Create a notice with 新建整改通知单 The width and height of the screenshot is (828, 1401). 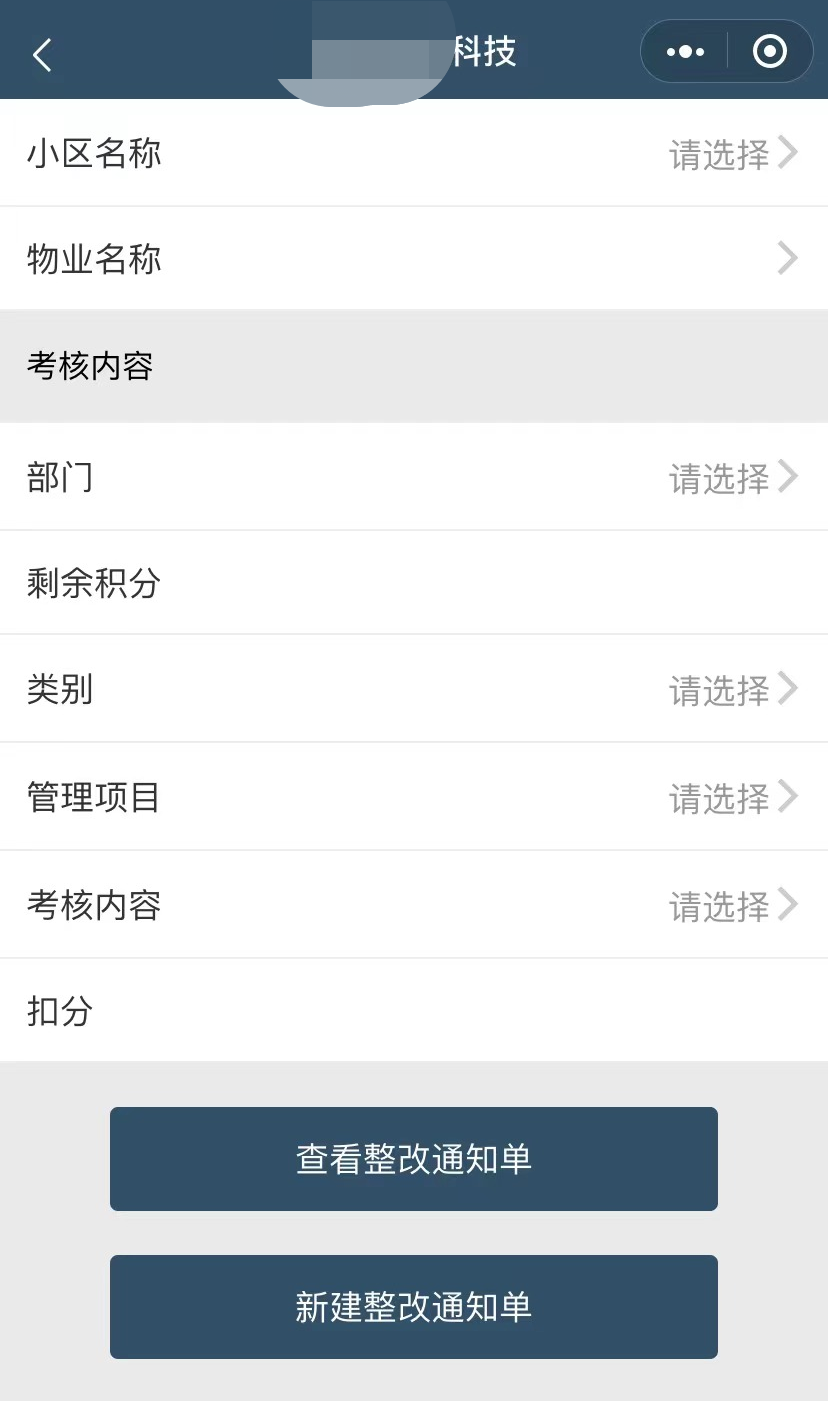pyautogui.click(x=413, y=1307)
